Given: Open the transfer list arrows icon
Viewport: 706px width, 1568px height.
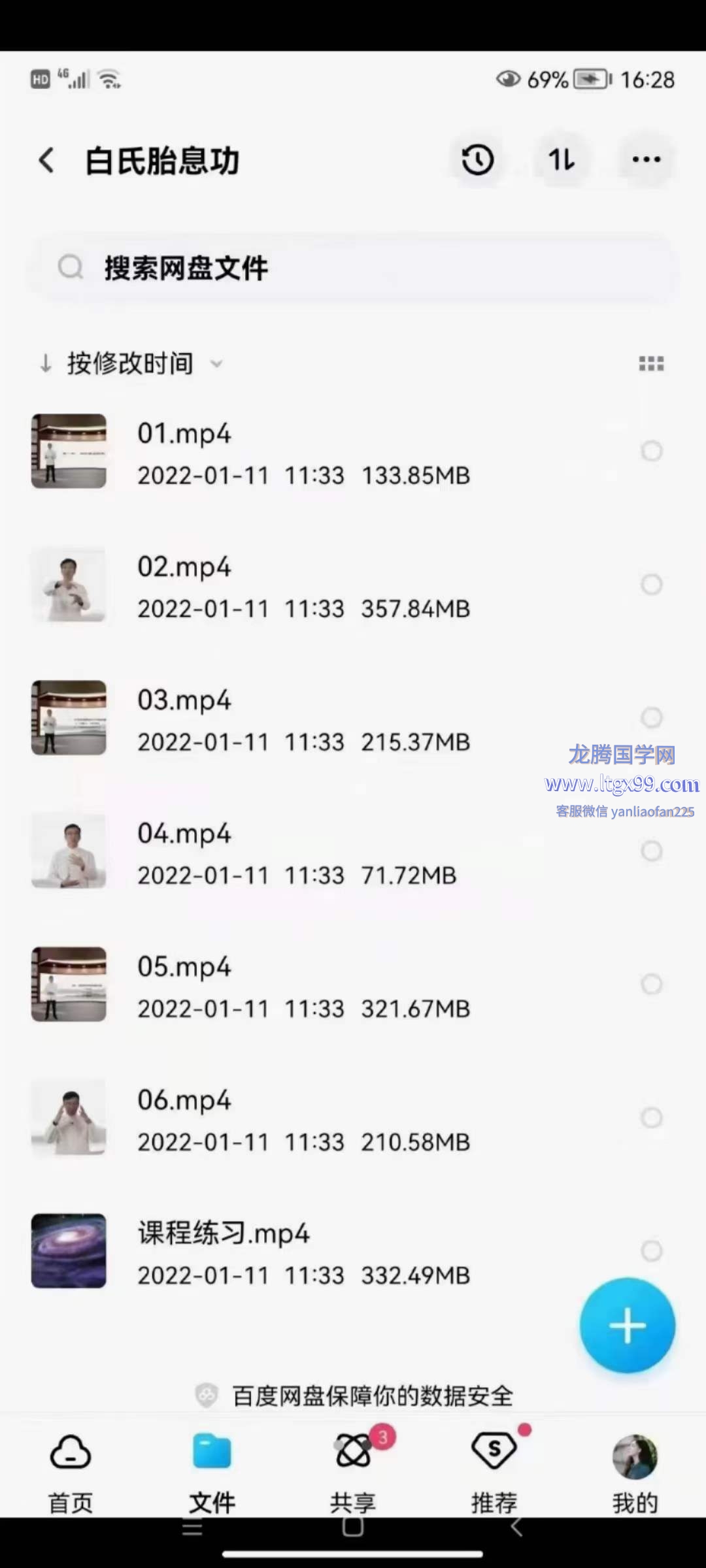Looking at the screenshot, I should tap(562, 160).
